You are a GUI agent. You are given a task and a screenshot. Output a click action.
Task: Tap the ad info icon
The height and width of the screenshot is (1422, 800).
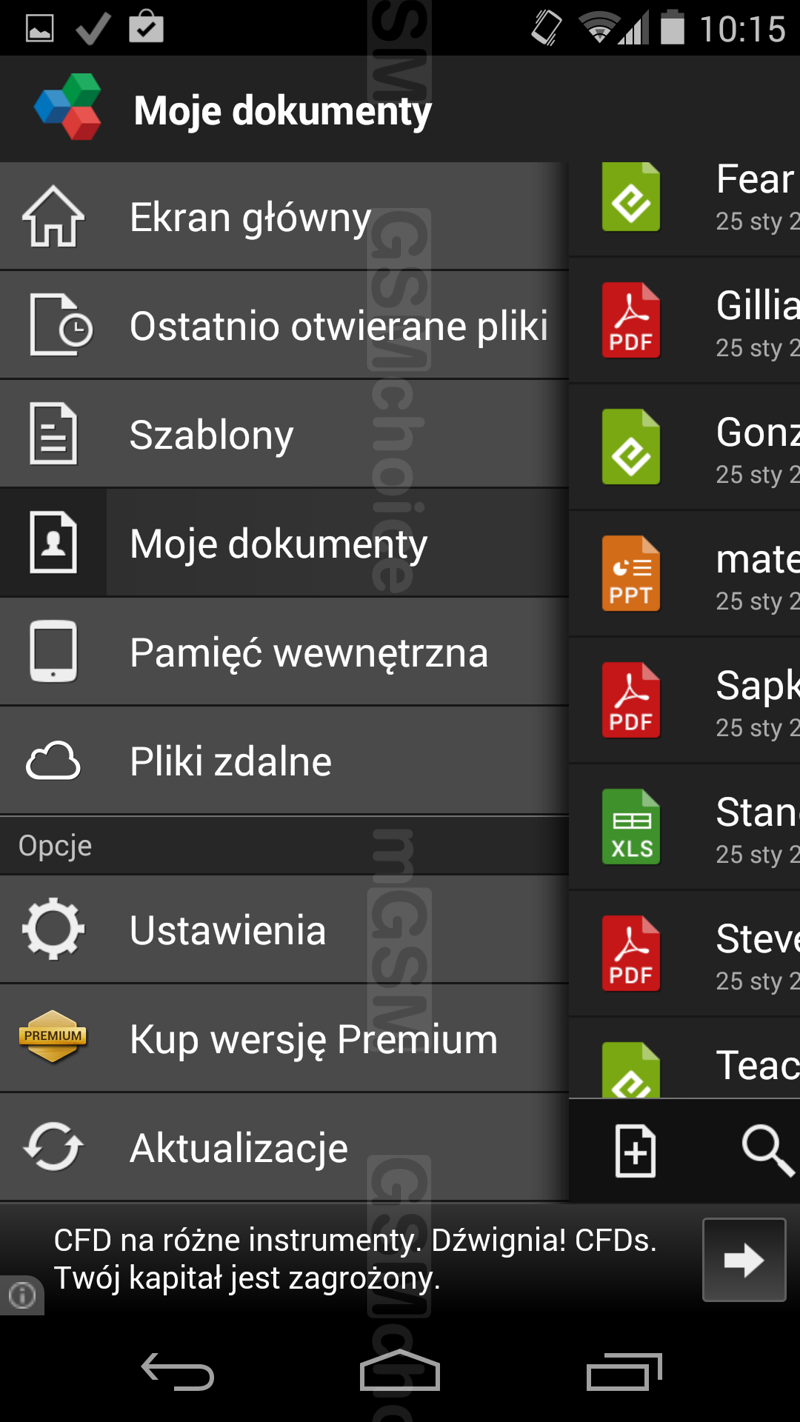(22, 1296)
